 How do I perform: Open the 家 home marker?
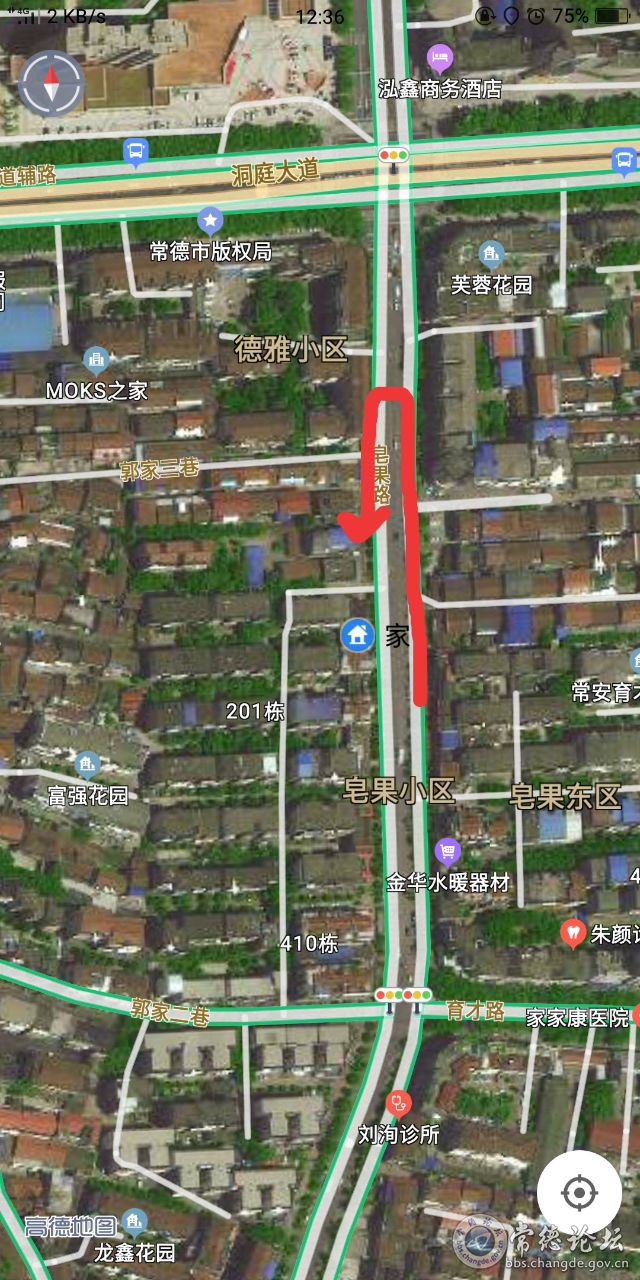(x=357, y=635)
